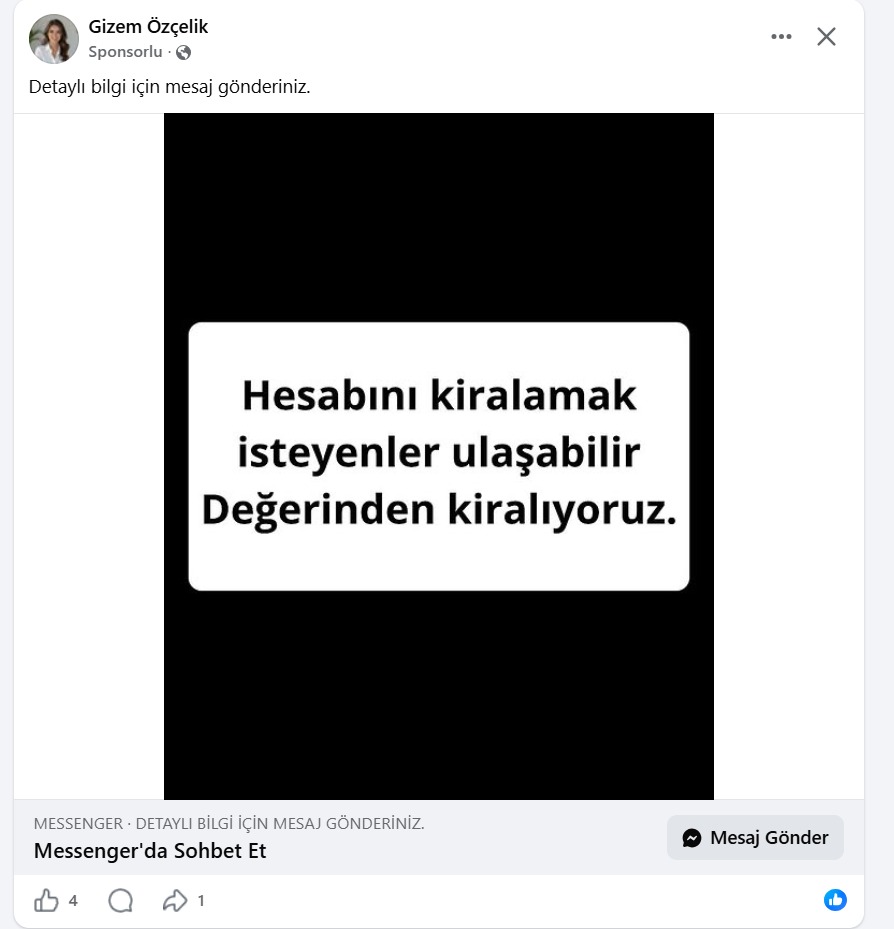This screenshot has width=894, height=929.
Task: Comment on the post
Action: 121,901
